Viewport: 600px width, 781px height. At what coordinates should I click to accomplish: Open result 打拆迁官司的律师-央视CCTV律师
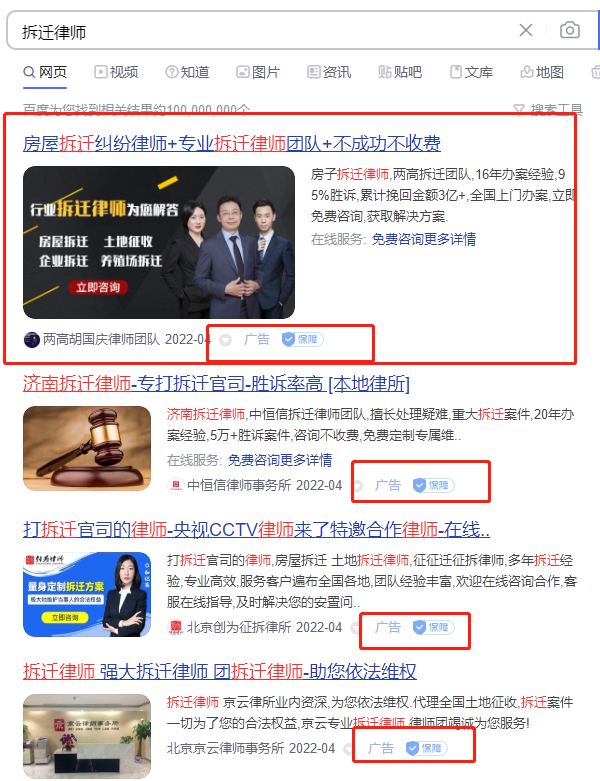(256, 528)
